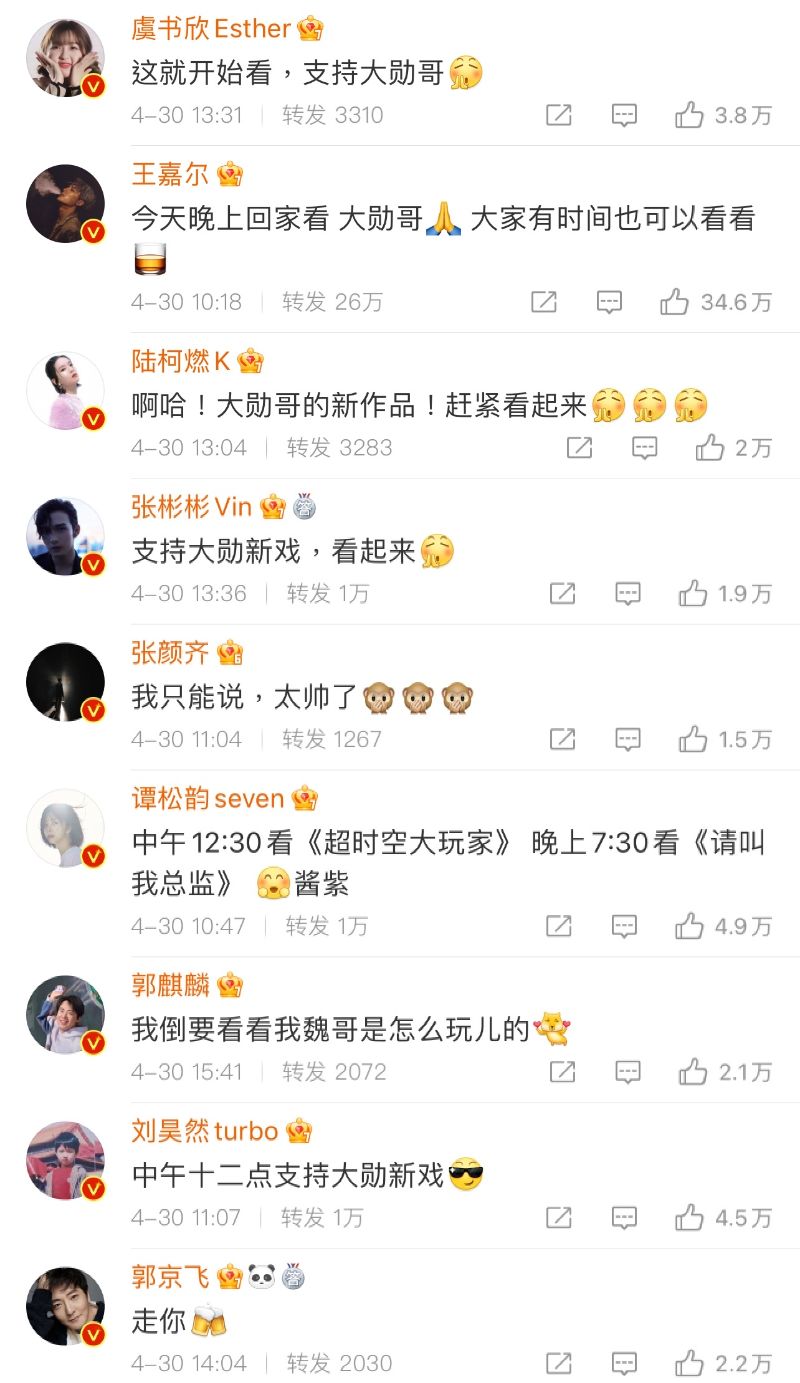Like 陆柯燃K's comment
Screen dimensions: 800x1383
(x=710, y=447)
